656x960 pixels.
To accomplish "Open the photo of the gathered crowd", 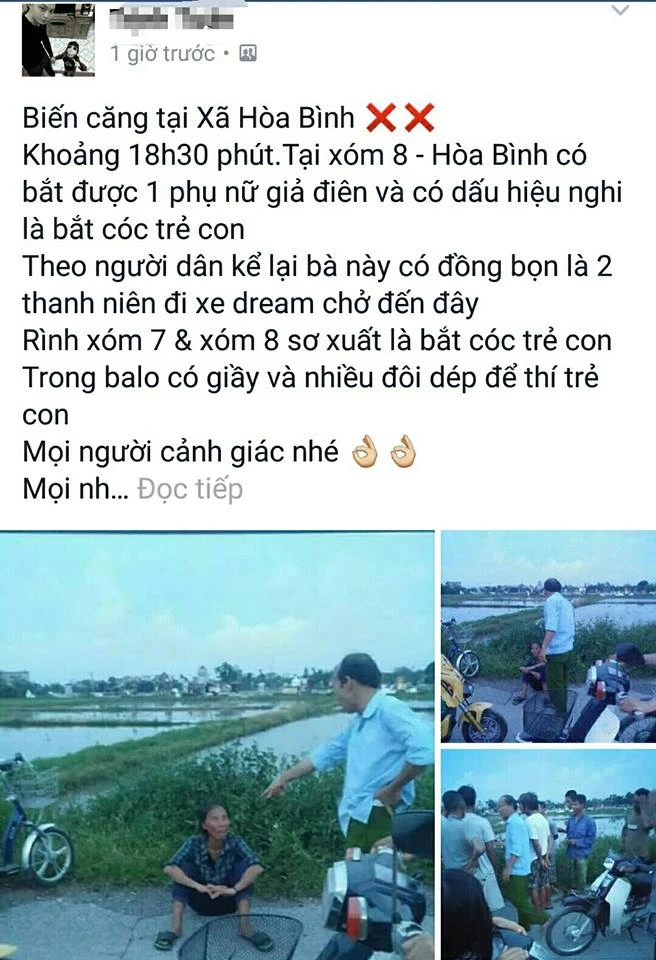I will [x=548, y=853].
